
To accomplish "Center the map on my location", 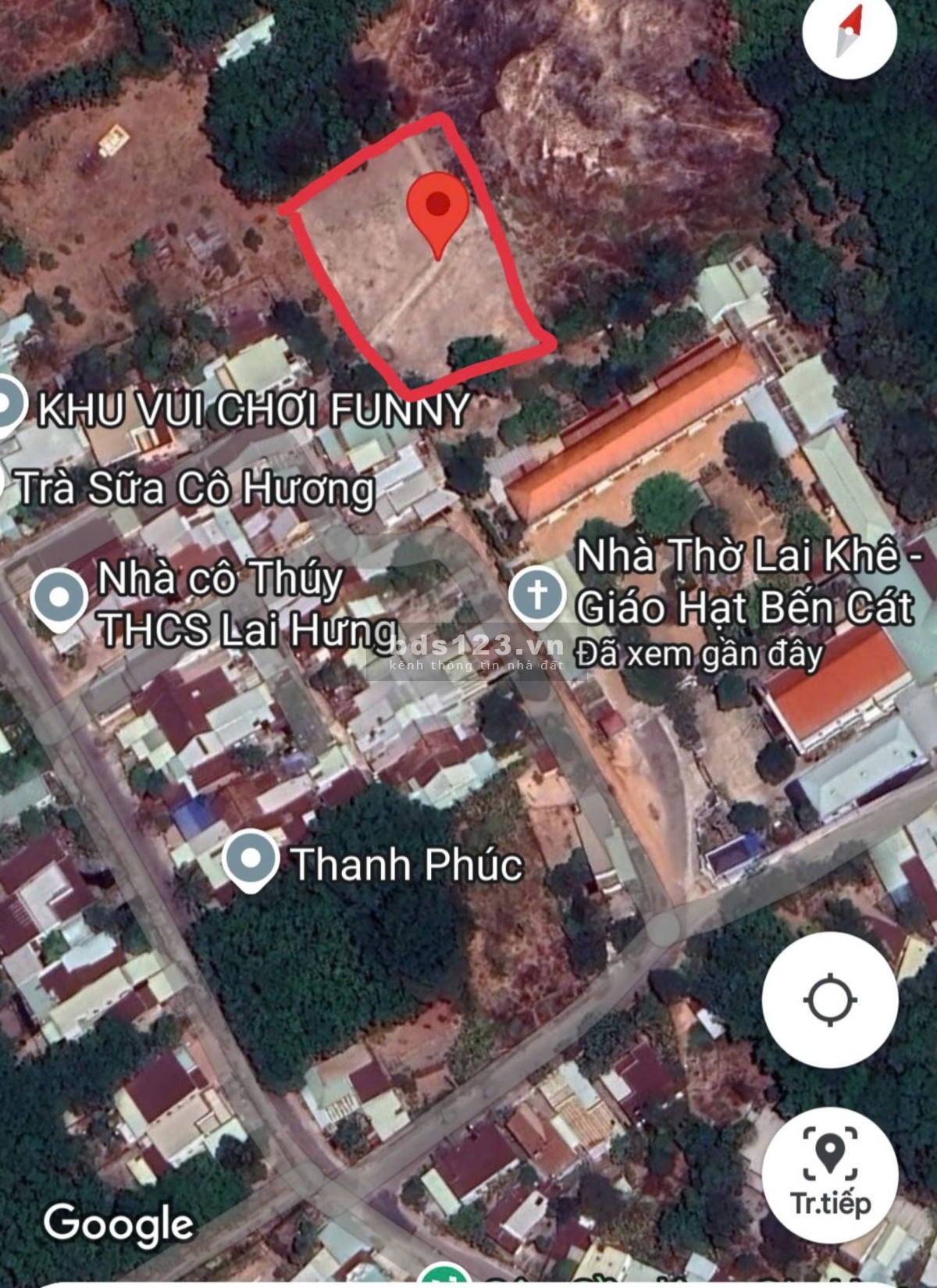I will 830,1000.
